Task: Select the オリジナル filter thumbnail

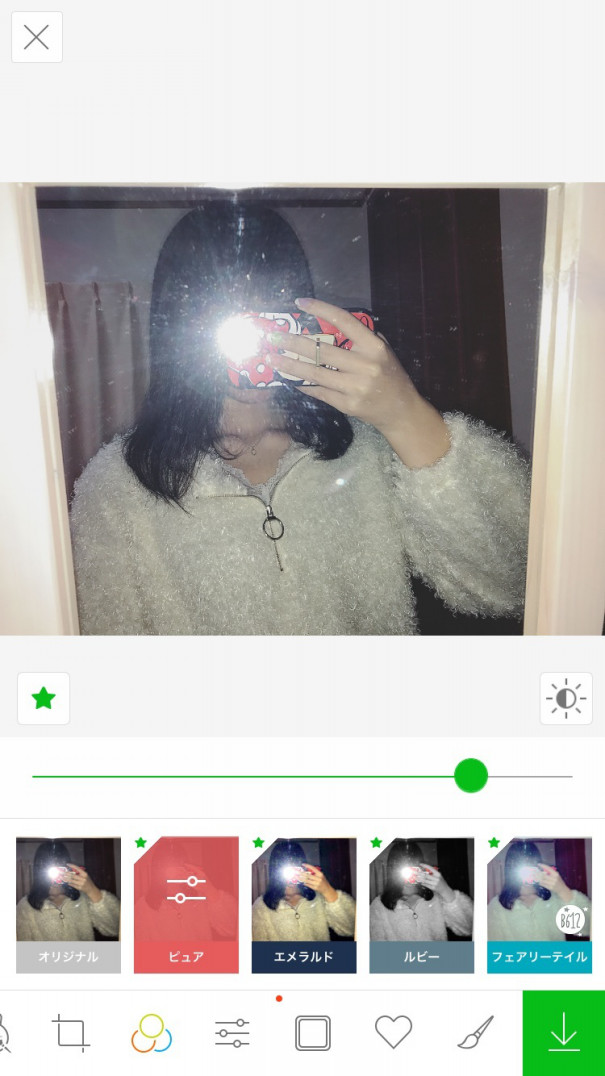Action: pyautogui.click(x=68, y=905)
